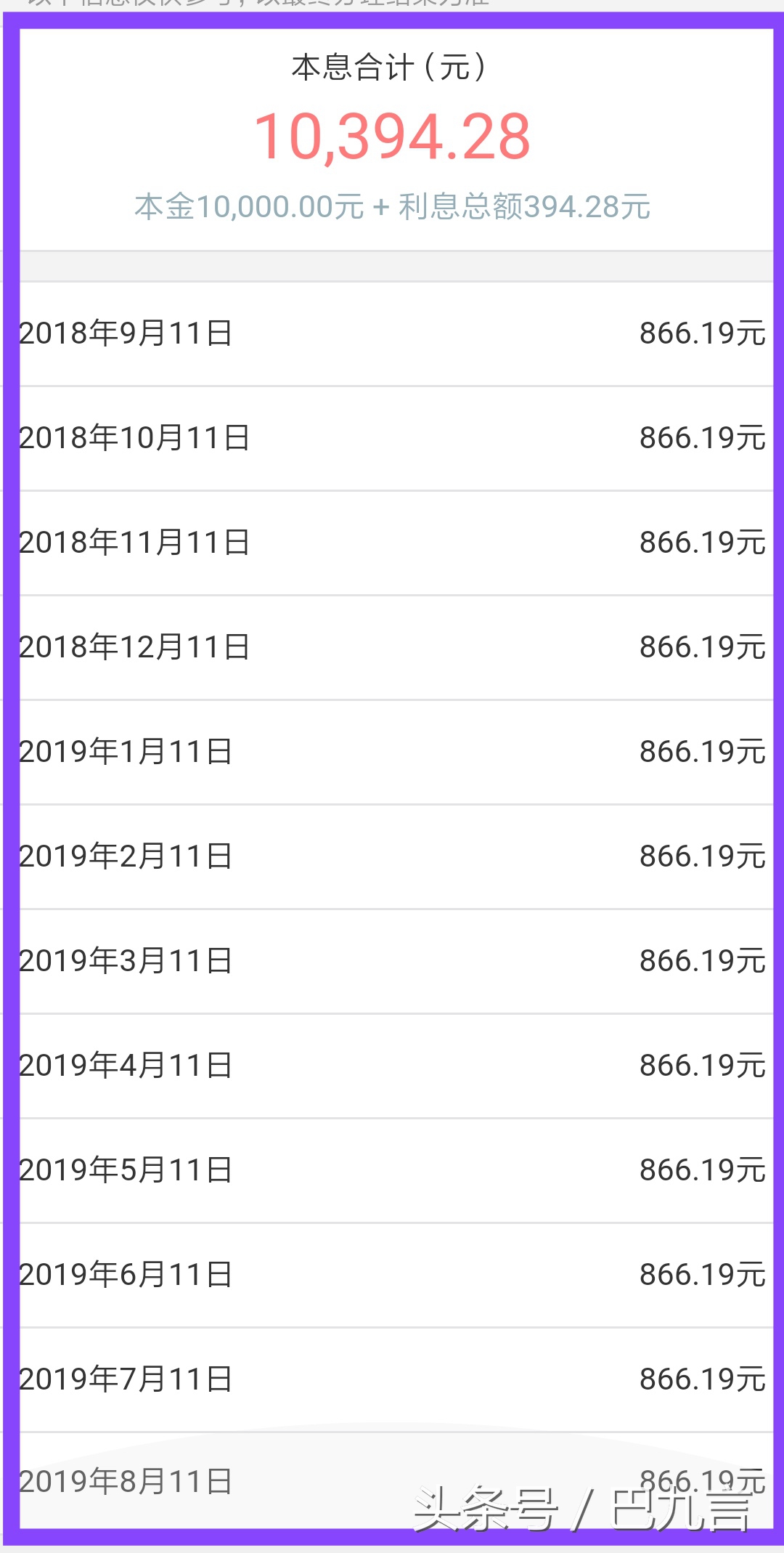Click the 866.19元 amount beside 2018年9月11日
Screen dimensions: 784x1553
point(701,334)
